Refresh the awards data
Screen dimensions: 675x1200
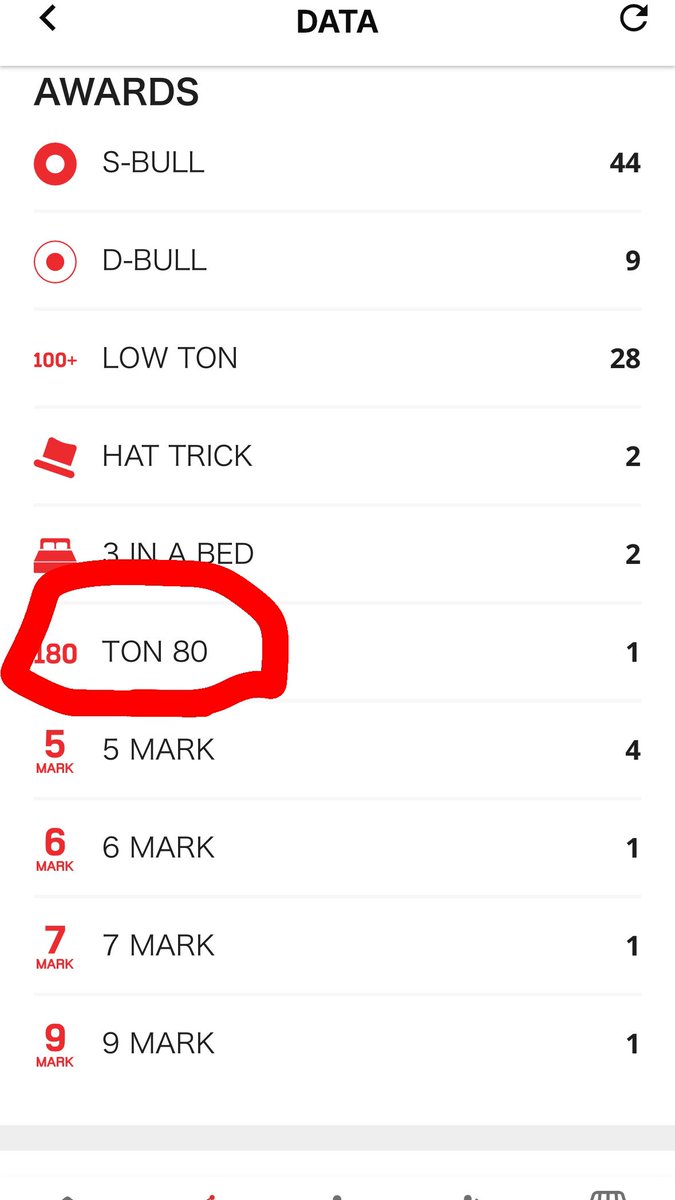[633, 18]
